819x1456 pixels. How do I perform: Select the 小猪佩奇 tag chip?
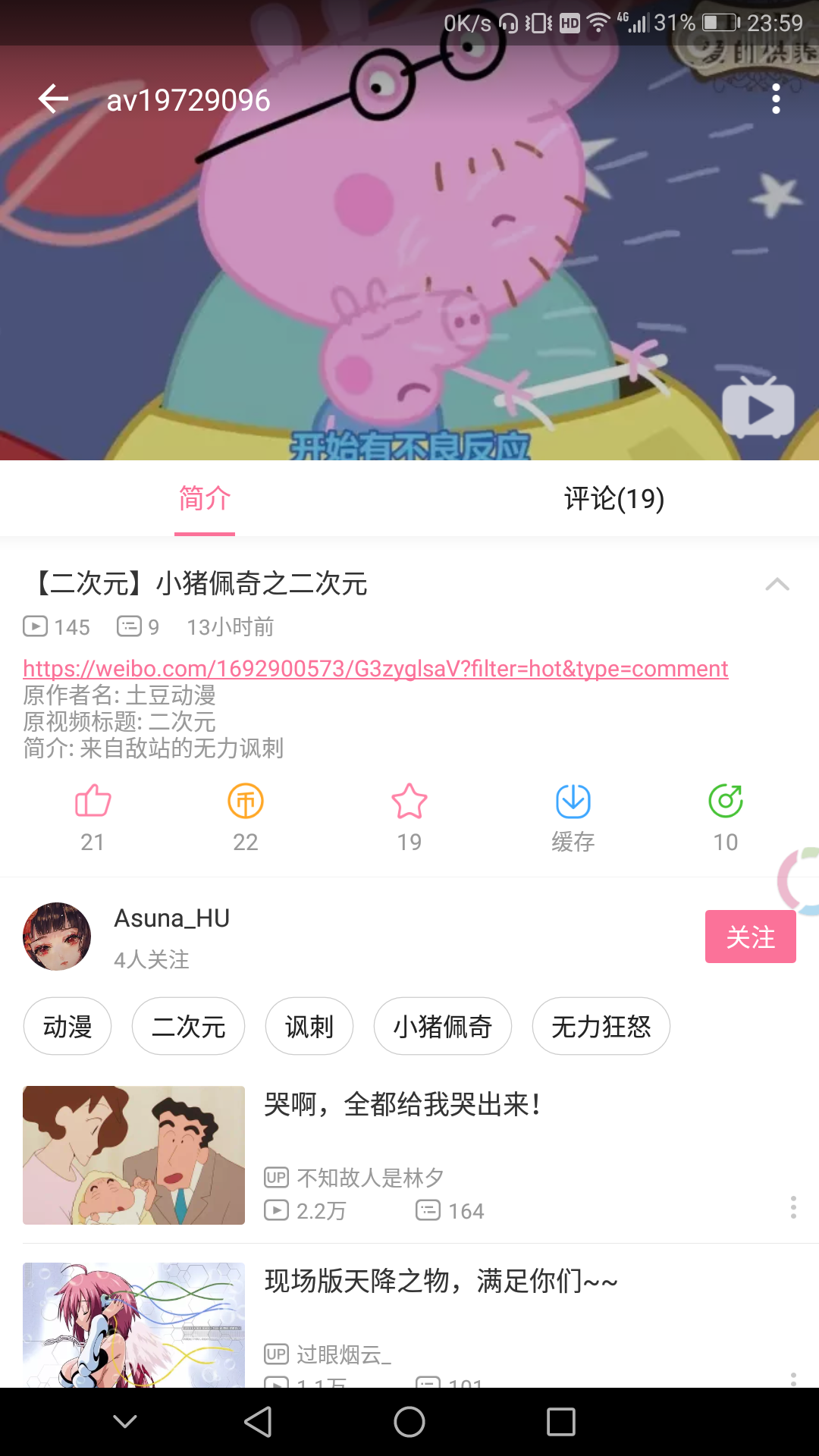[442, 1026]
